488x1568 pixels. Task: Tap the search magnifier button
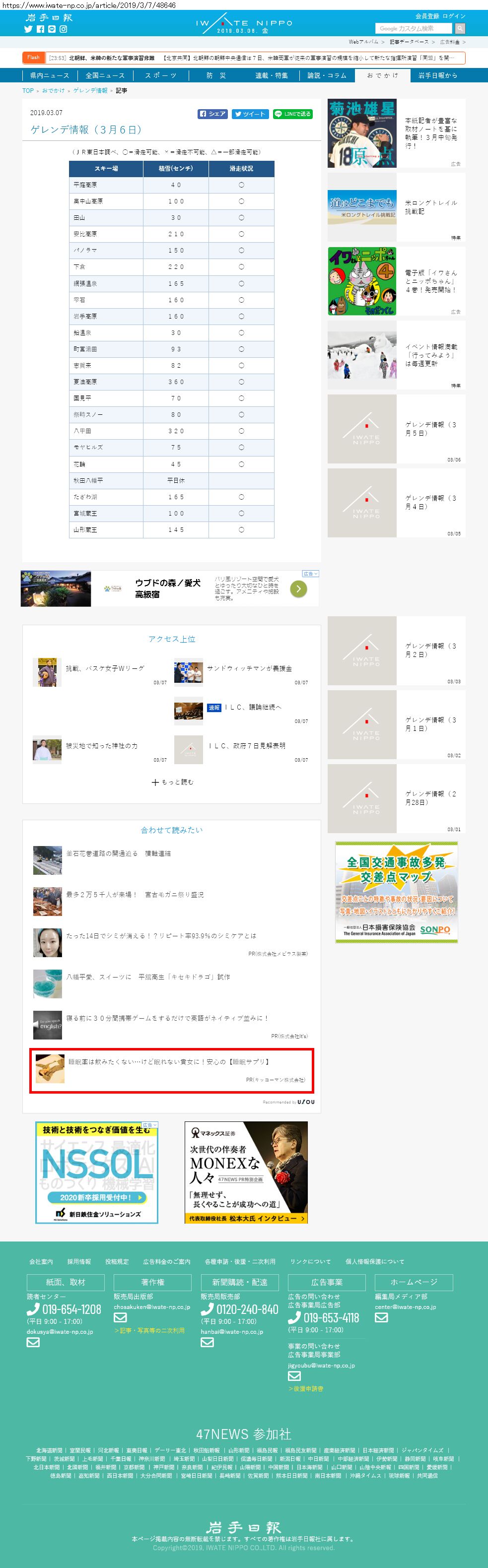coord(460,29)
